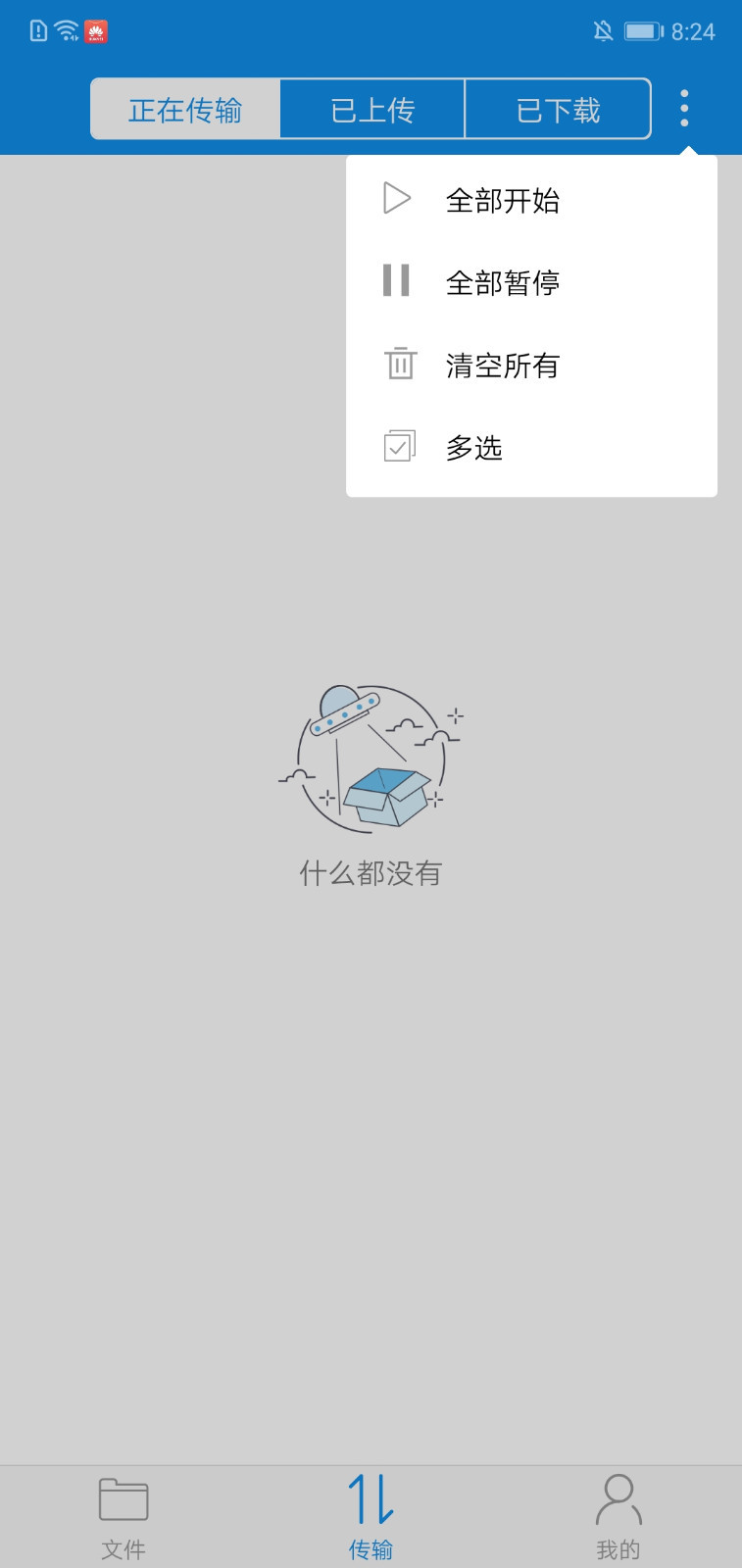
Task: Choose 全部暂停 to pause all transfers
Action: coord(502,283)
